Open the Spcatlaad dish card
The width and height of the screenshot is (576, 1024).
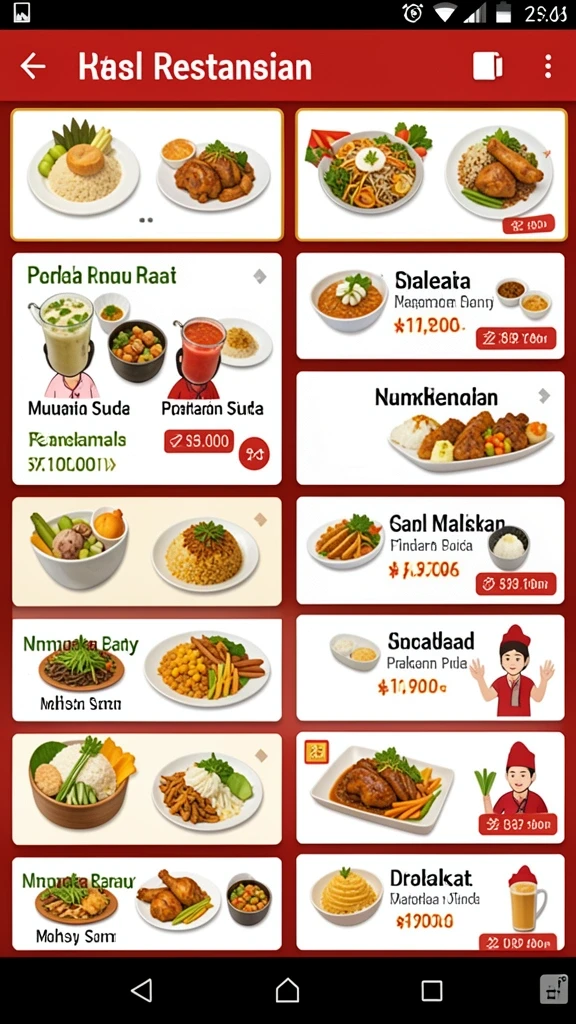pos(430,667)
